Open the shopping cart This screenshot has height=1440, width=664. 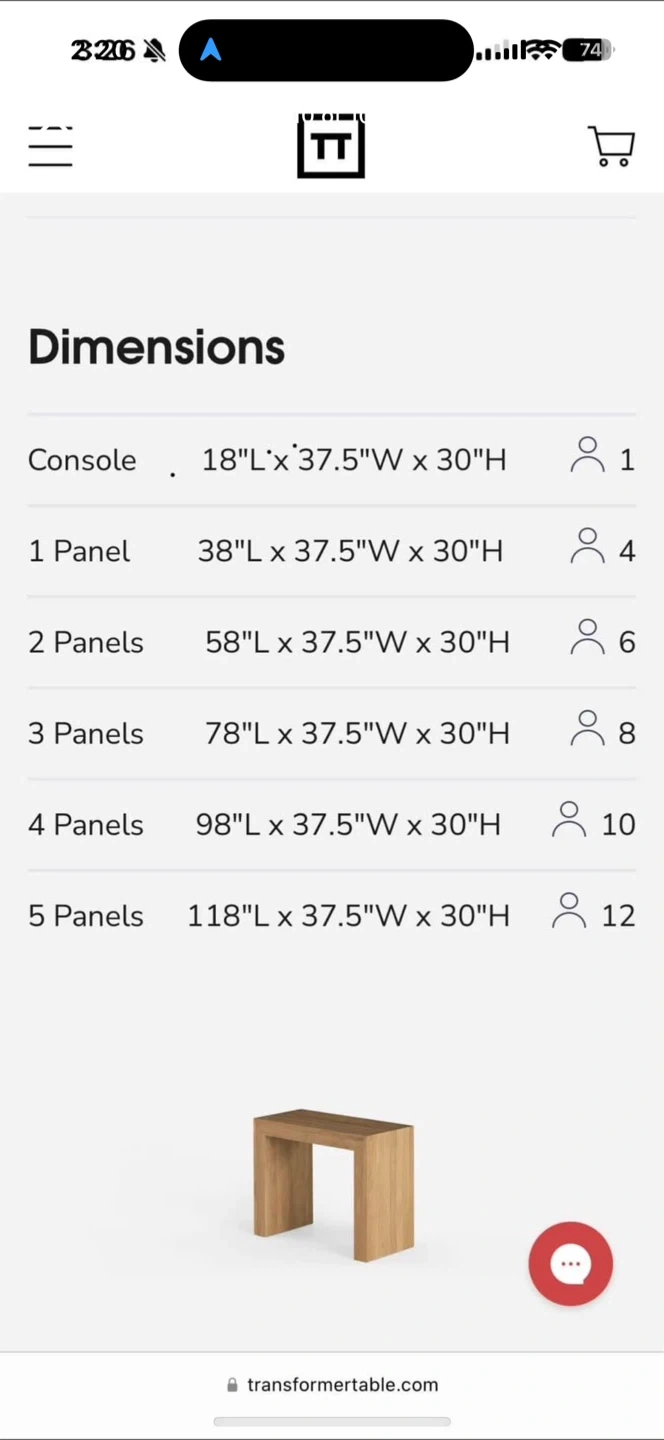pos(611,147)
